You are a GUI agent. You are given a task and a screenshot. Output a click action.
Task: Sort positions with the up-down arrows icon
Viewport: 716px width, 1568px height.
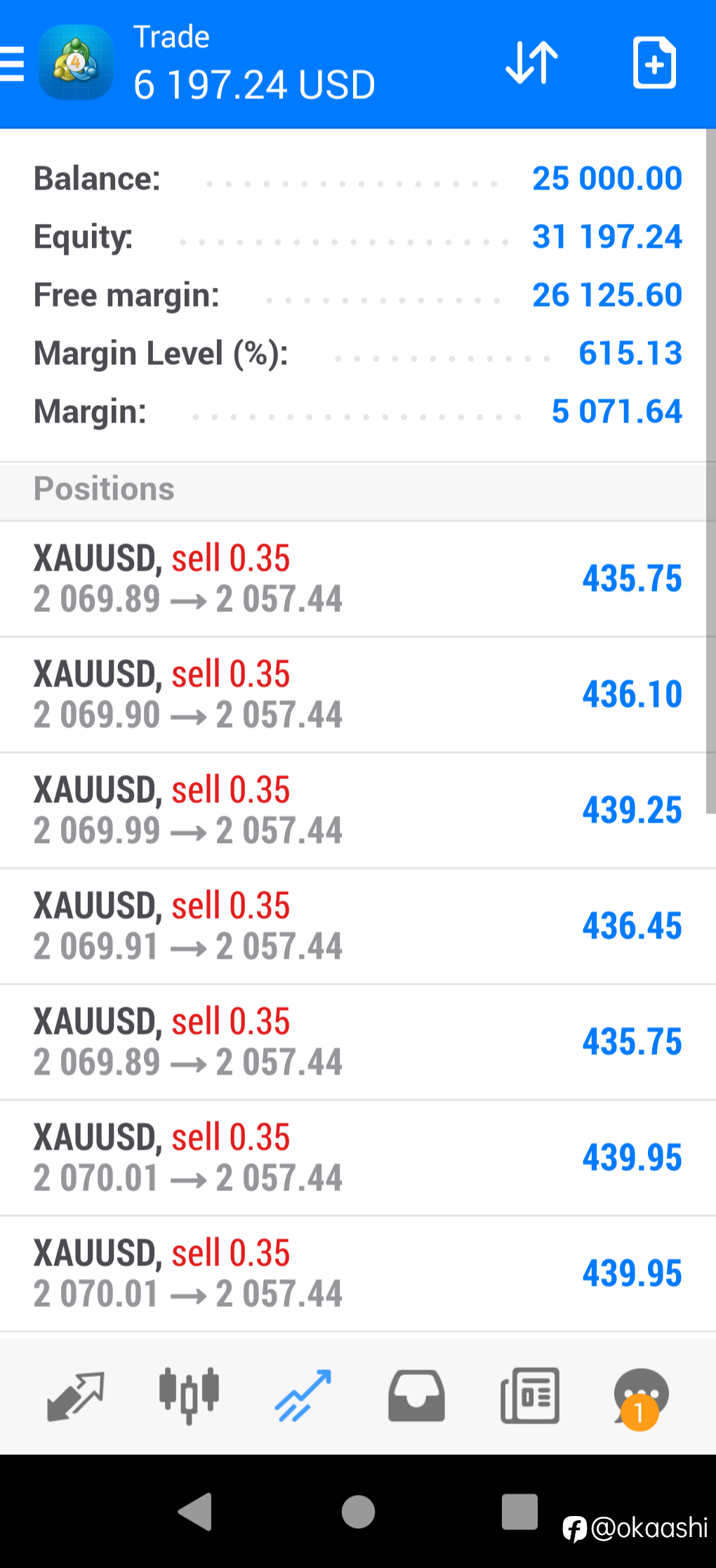531,63
